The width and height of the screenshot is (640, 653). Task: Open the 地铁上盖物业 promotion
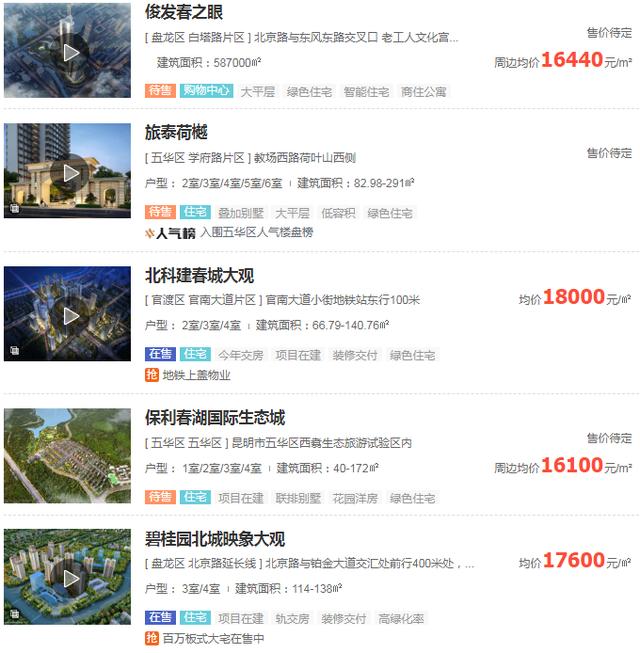coord(196,375)
